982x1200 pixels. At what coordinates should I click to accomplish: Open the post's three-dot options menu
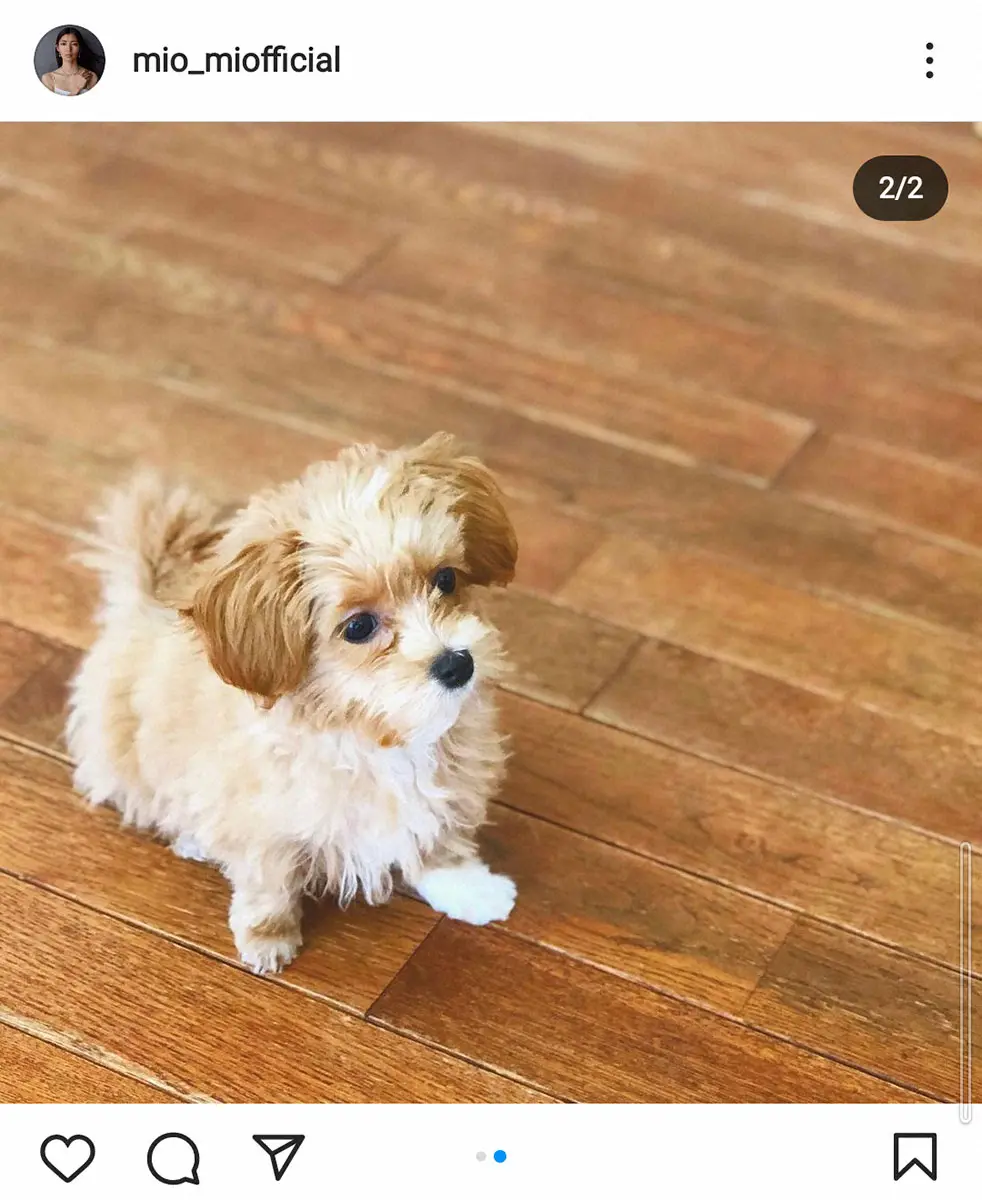pyautogui.click(x=929, y=60)
